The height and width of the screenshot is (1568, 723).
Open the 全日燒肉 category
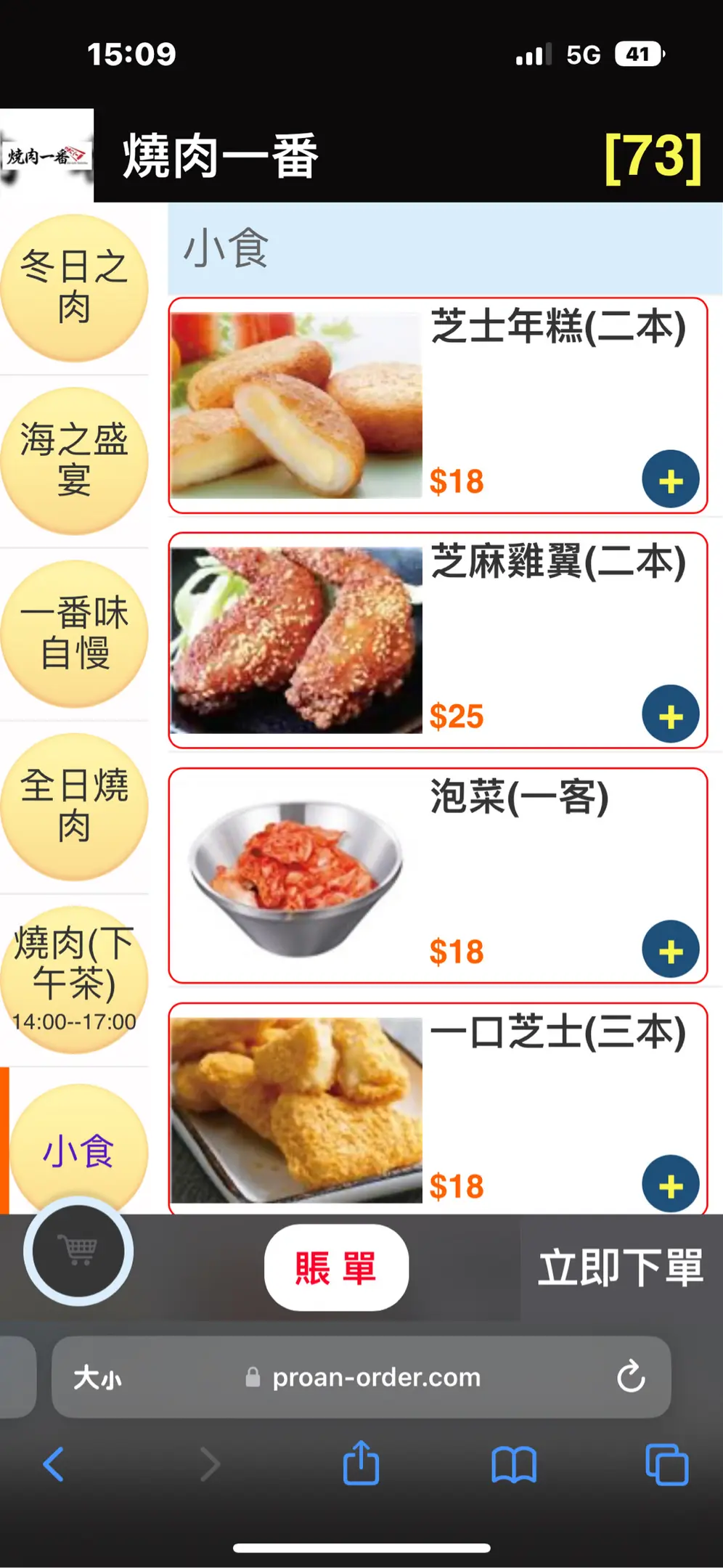coord(74,806)
